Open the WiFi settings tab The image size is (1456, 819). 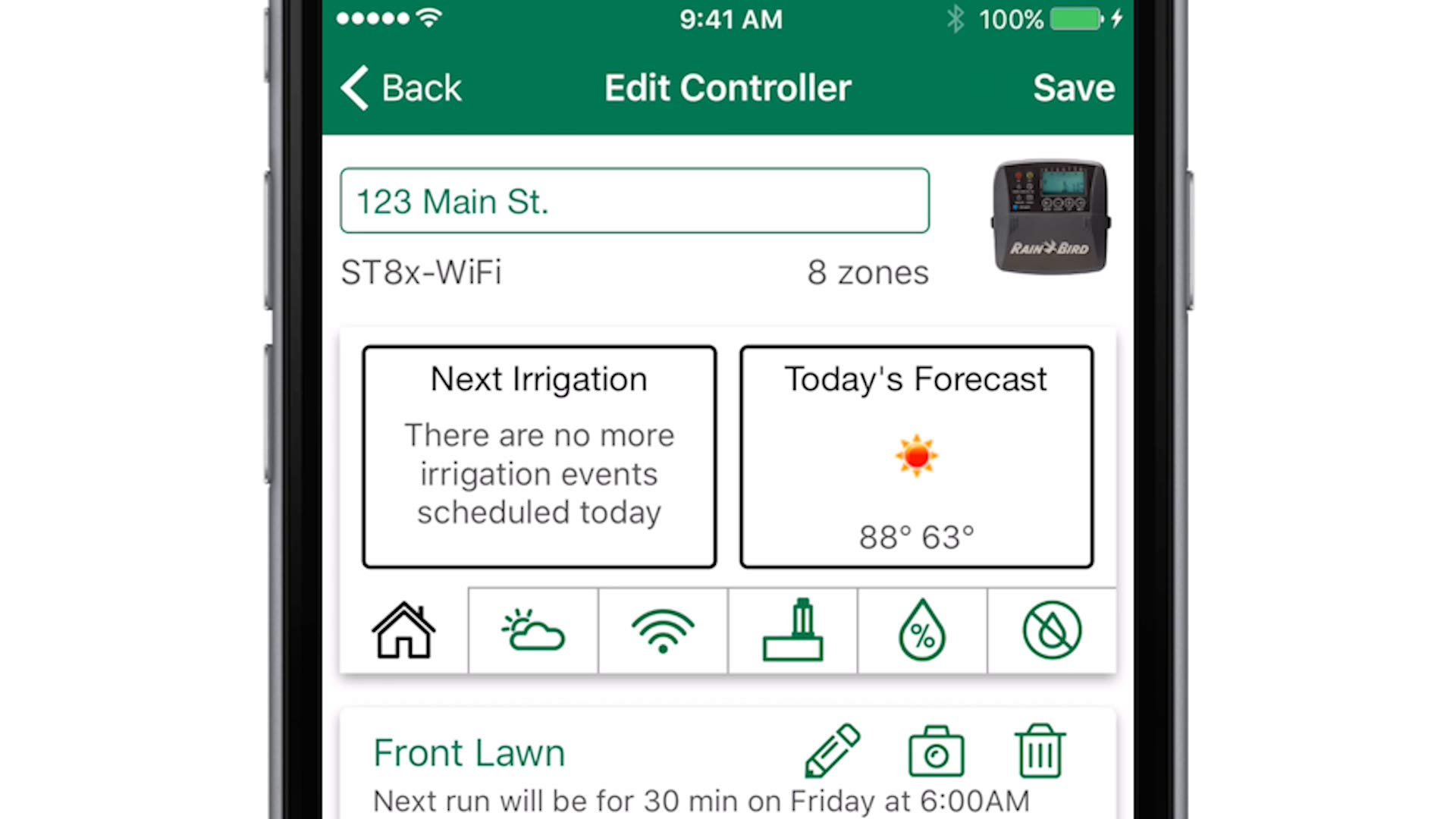coord(663,631)
